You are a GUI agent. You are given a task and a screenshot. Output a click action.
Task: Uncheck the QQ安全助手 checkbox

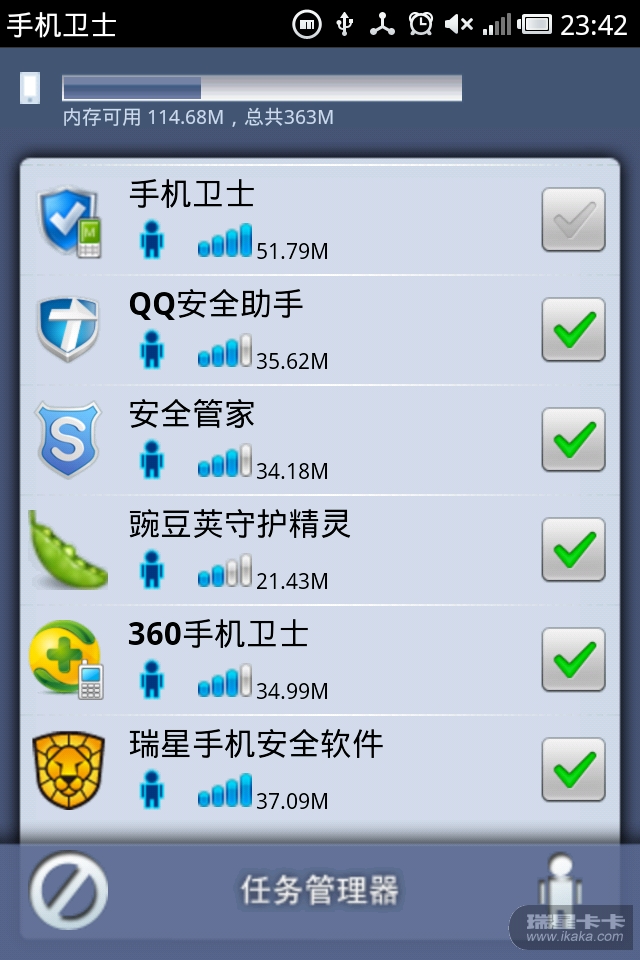[573, 329]
